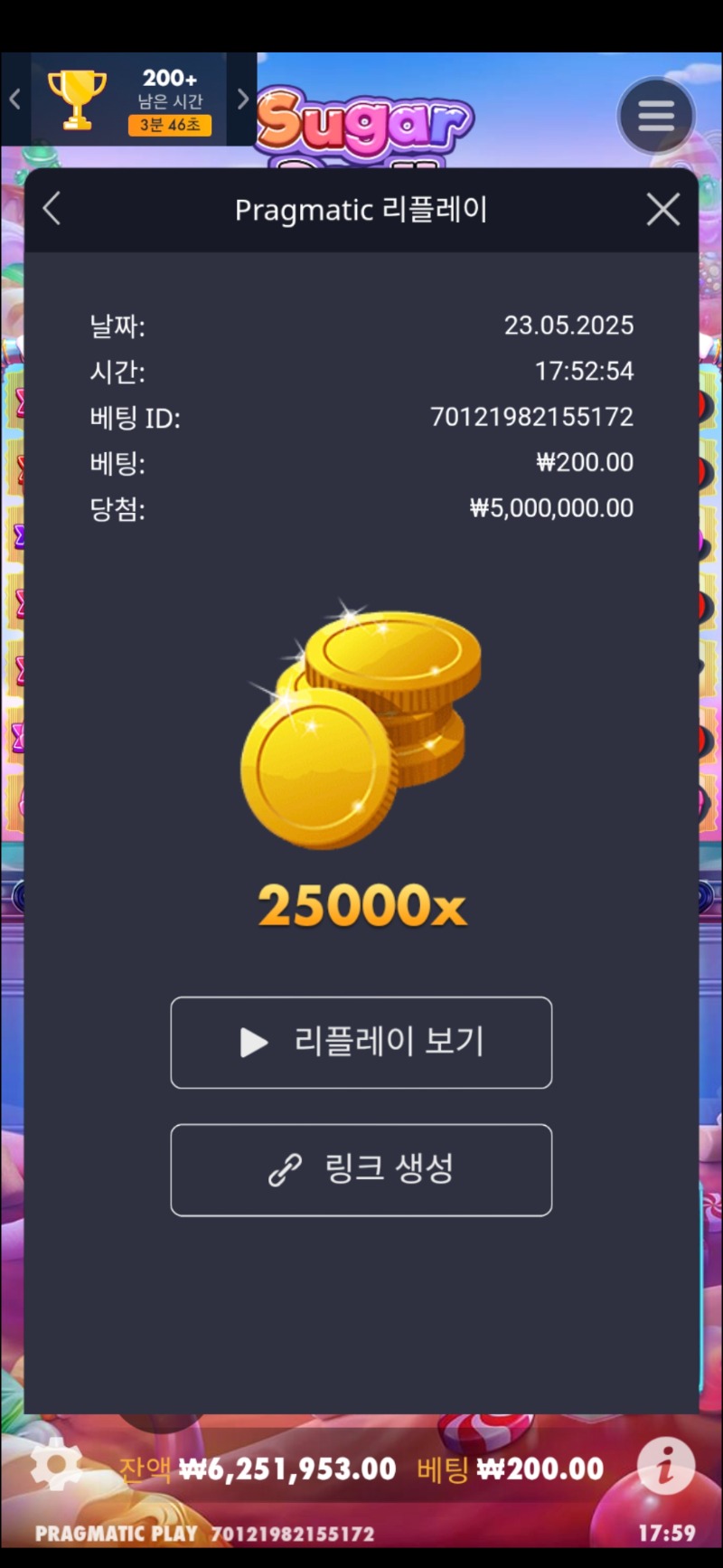
Task: Open the game settings gear
Action: [56, 1466]
